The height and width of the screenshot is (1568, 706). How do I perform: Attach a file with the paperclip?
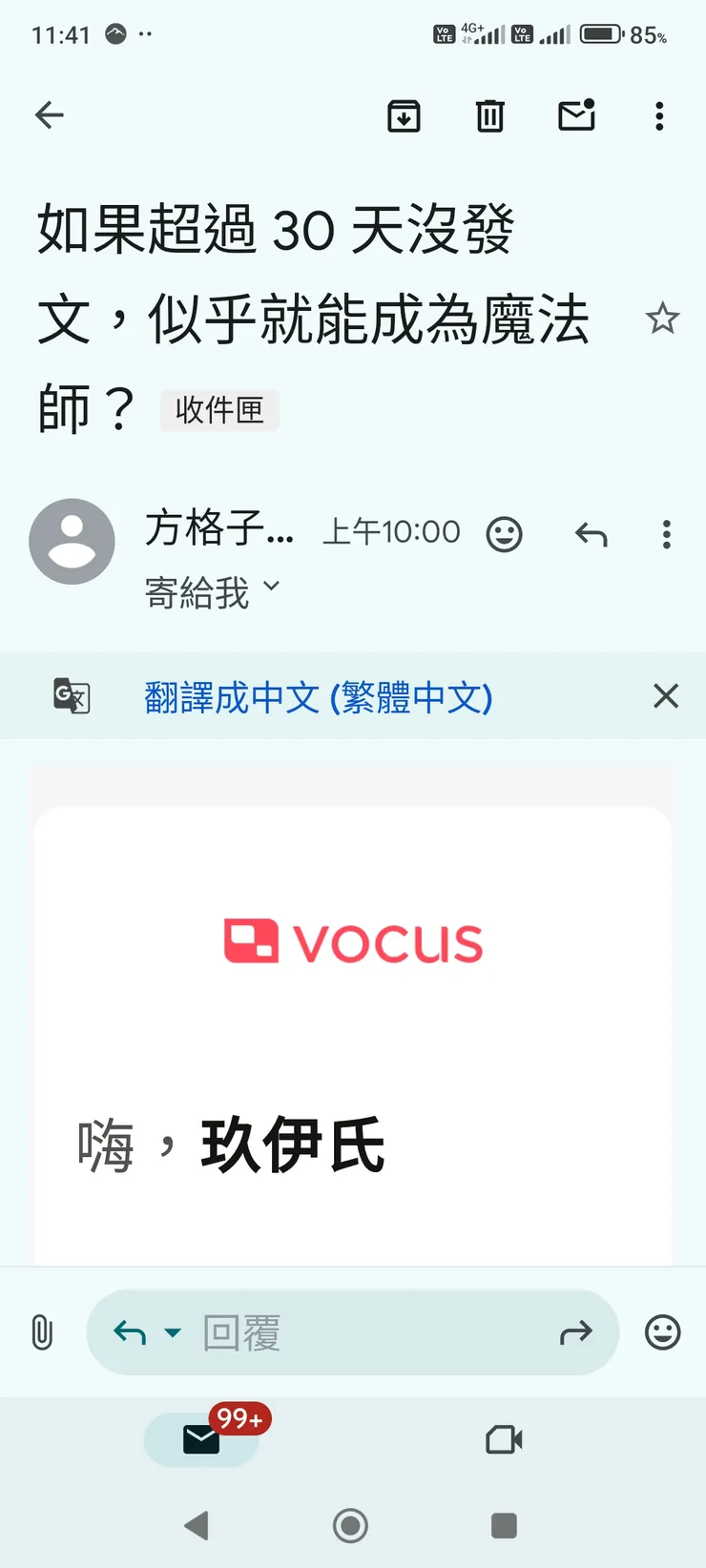click(x=41, y=1332)
